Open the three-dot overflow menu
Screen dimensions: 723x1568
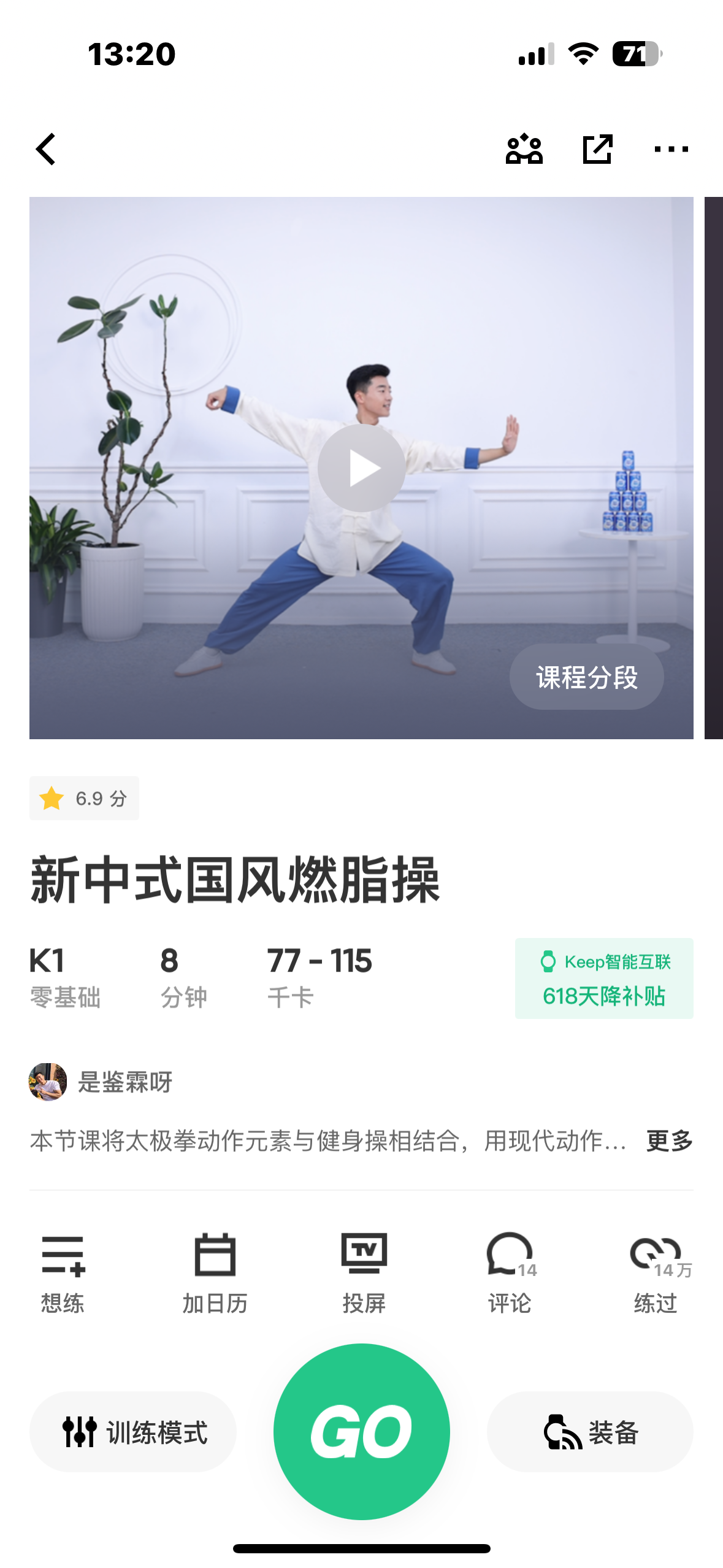click(671, 149)
